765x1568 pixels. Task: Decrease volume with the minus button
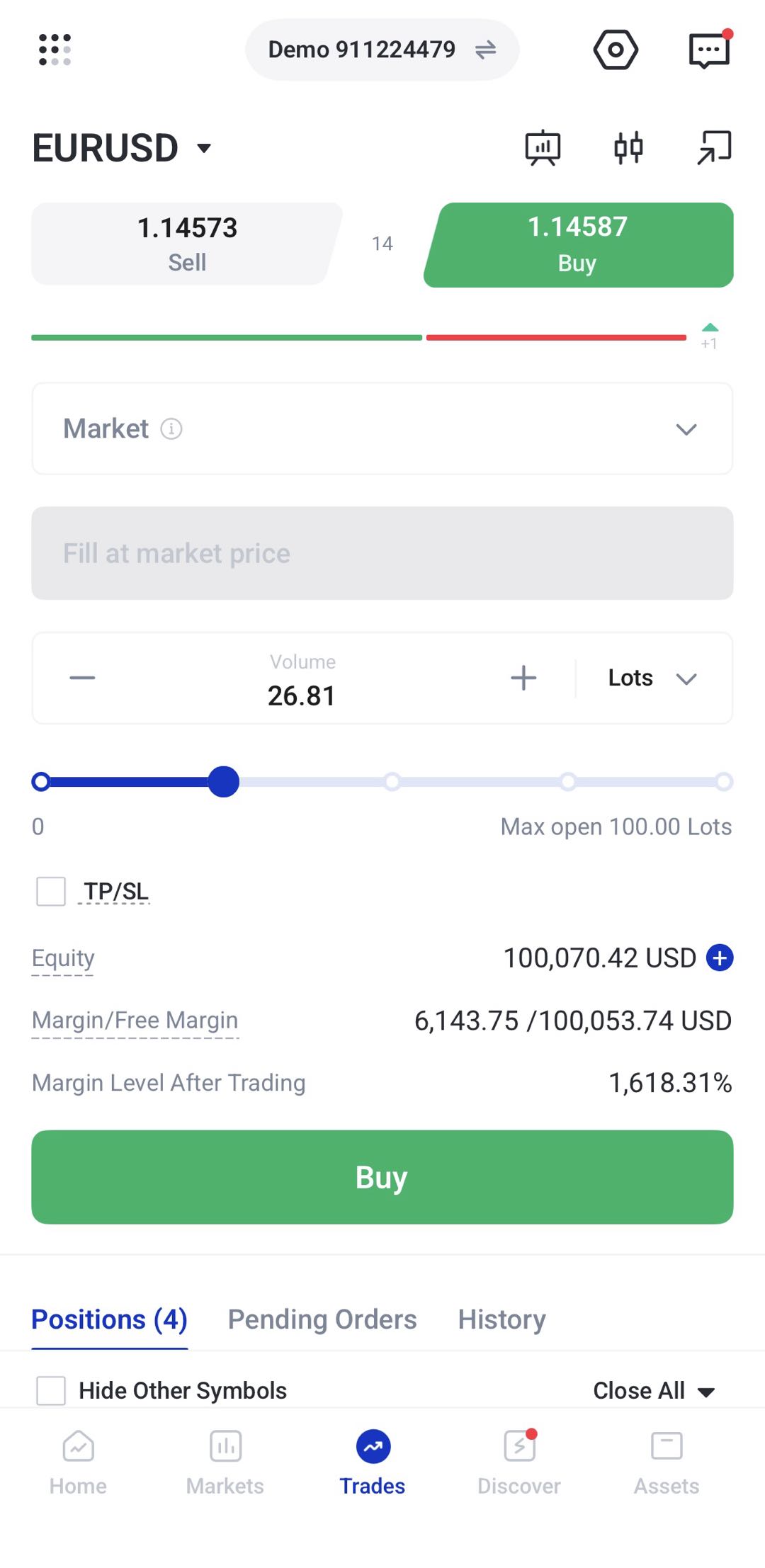click(x=82, y=678)
